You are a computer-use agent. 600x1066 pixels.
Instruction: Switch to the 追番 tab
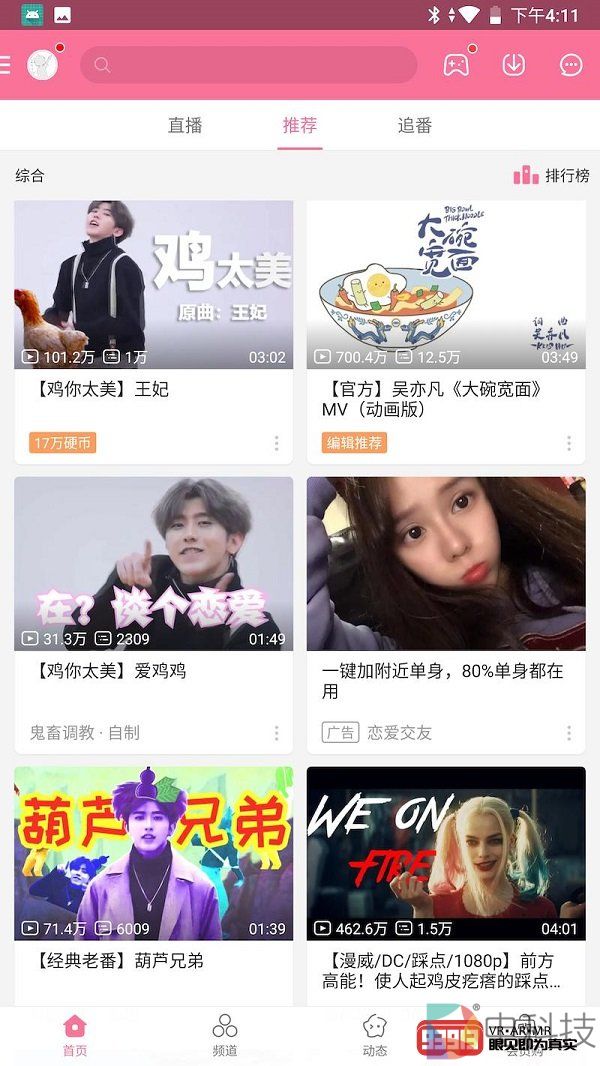[415, 125]
